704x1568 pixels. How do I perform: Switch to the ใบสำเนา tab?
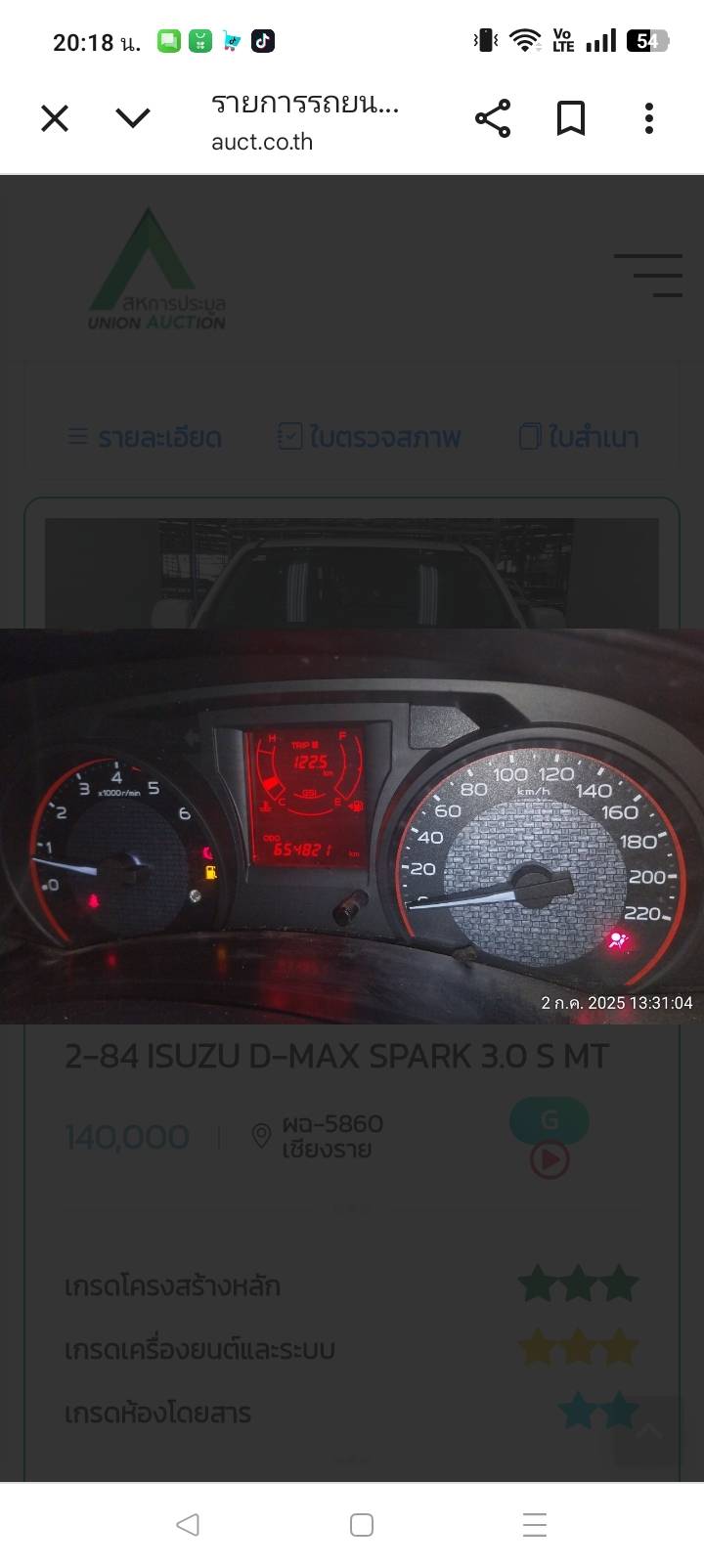[x=579, y=437]
